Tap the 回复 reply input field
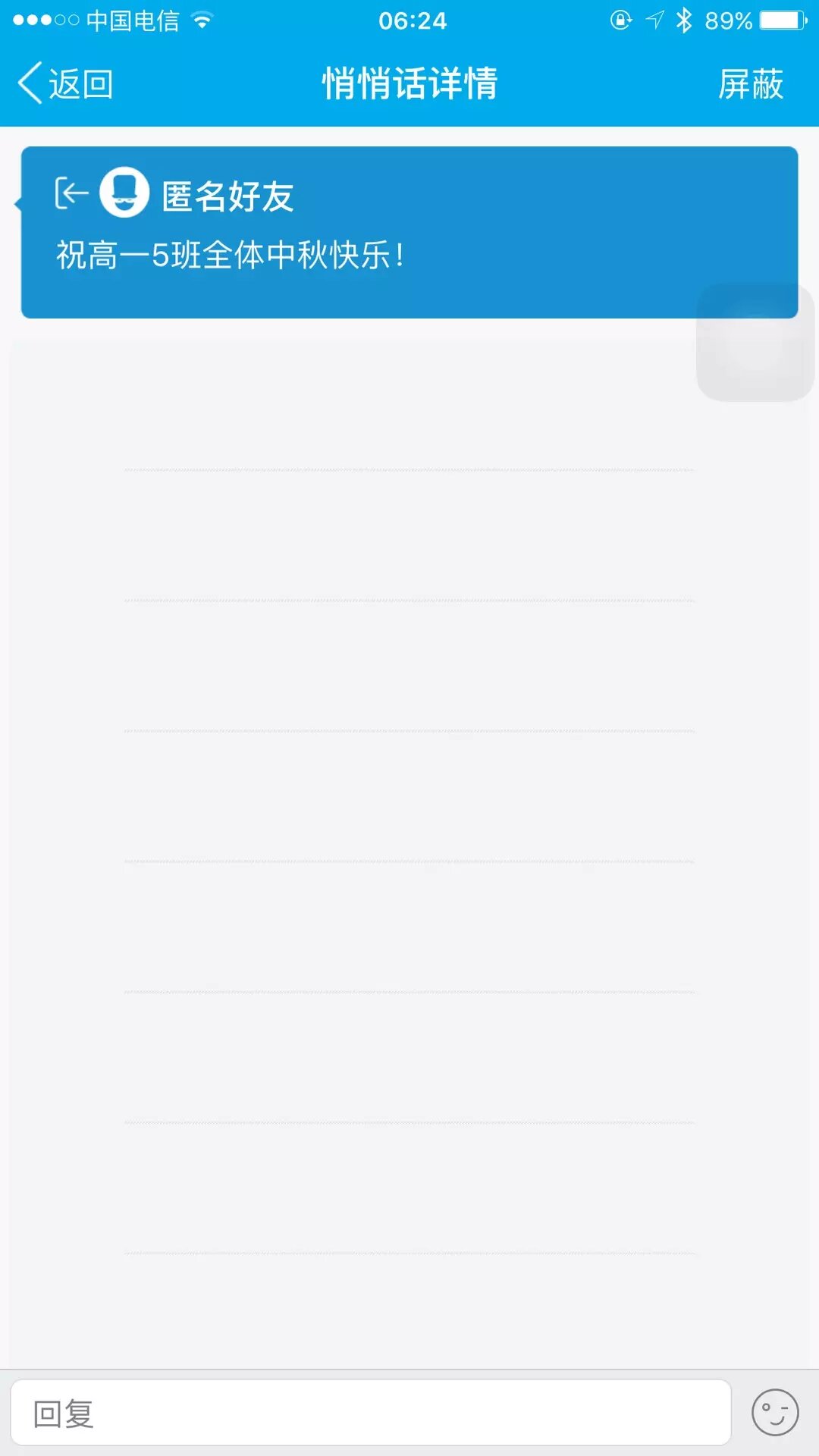This screenshot has height=1456, width=819. coord(370,1413)
